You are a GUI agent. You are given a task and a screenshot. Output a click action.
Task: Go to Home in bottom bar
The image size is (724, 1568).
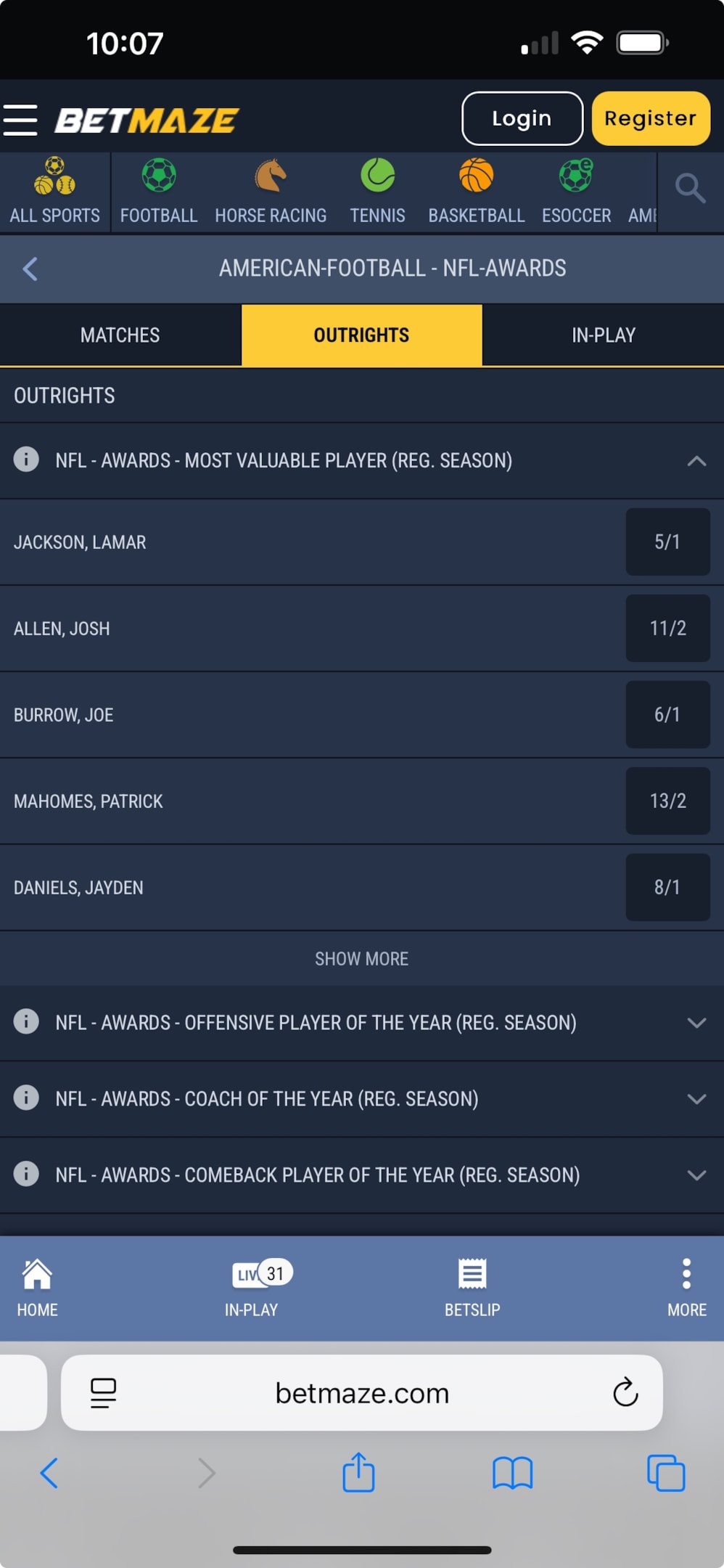(38, 1288)
